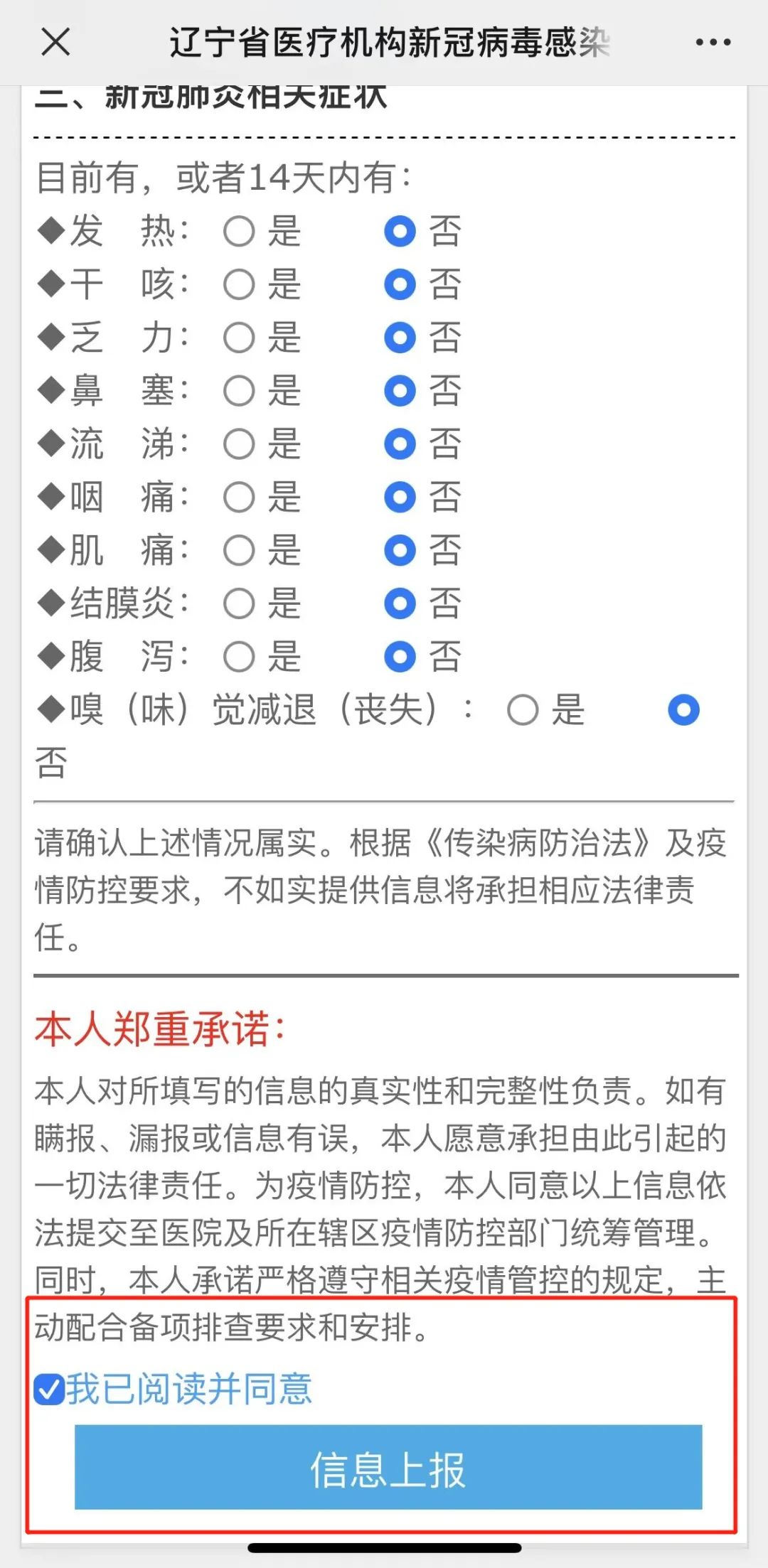
Task: Select 否 for 嗅(味)觉减退
Action: pyautogui.click(x=684, y=710)
